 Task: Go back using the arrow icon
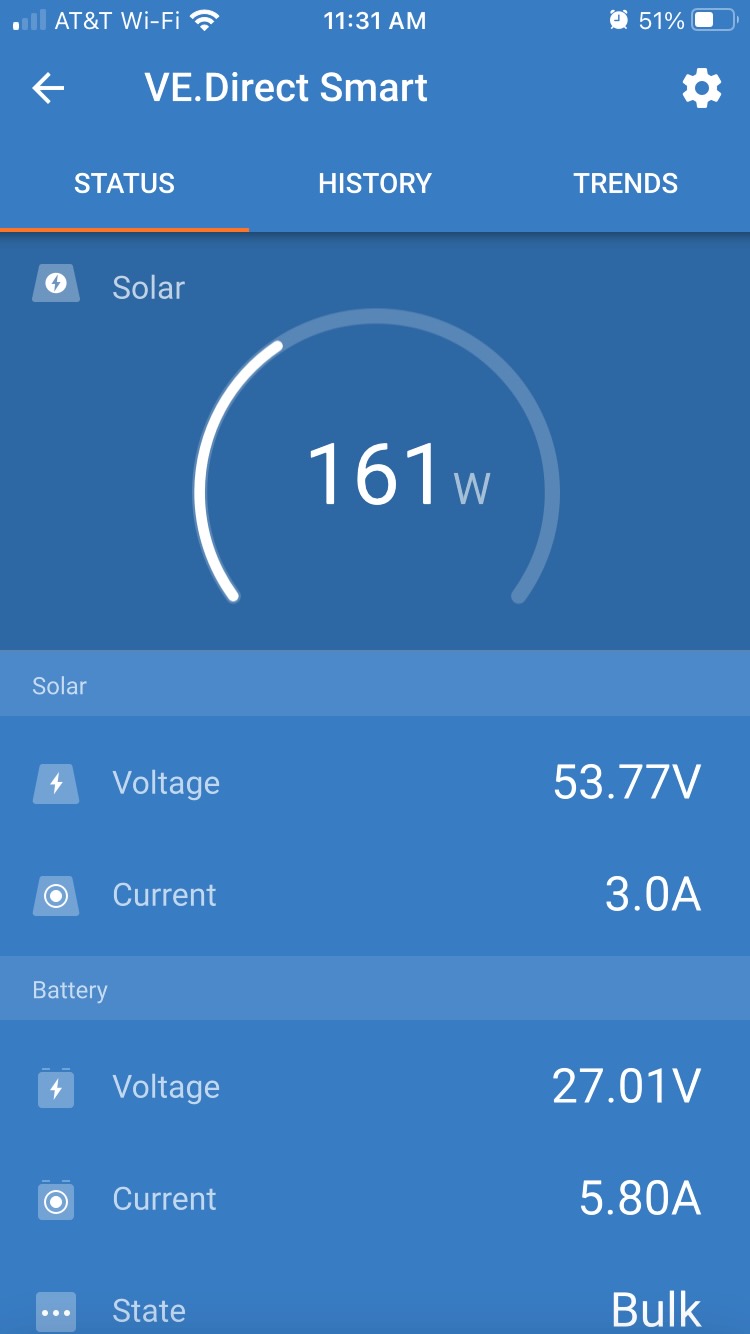click(x=48, y=88)
